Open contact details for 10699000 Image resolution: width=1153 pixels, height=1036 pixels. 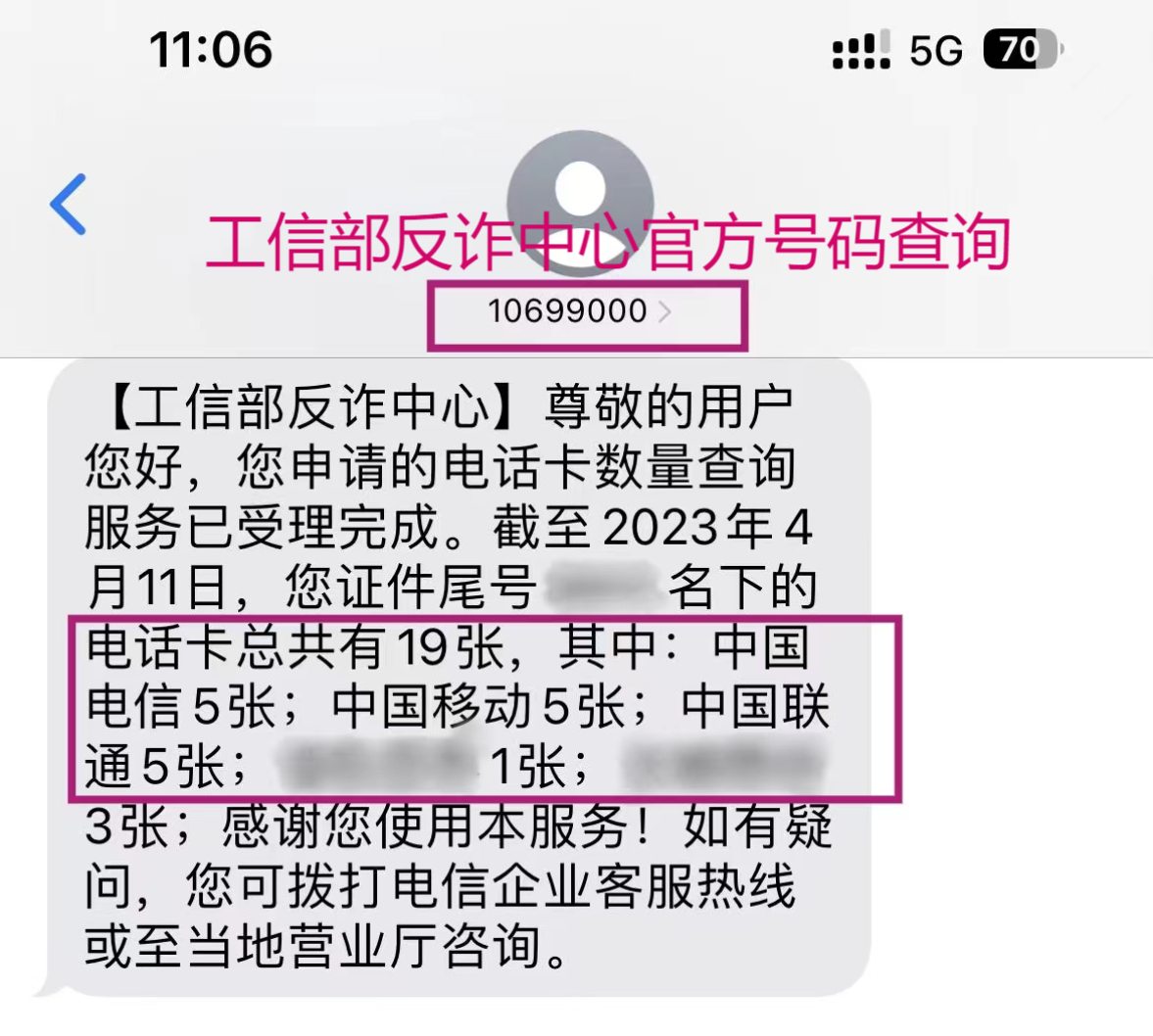pyautogui.click(x=580, y=311)
